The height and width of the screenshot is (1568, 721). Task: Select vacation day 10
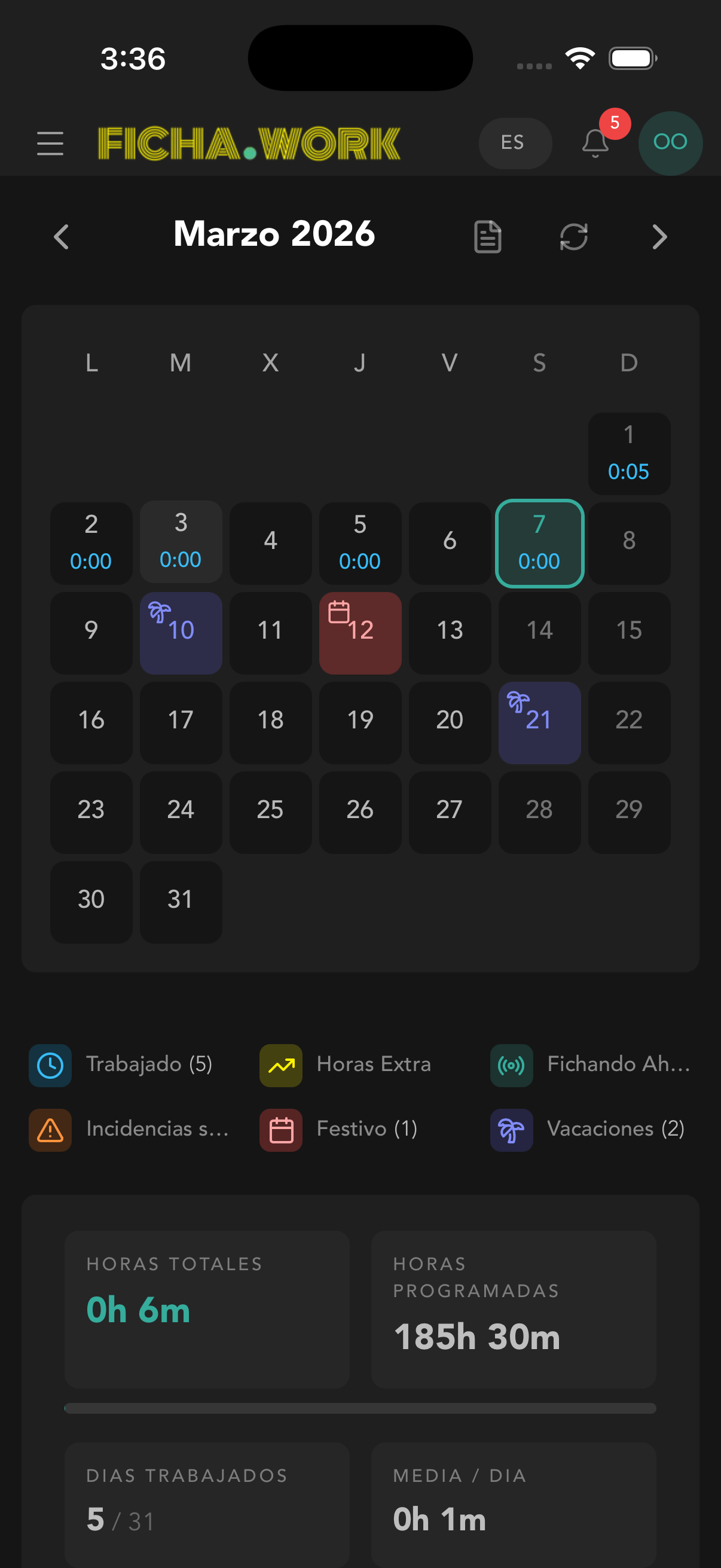pyautogui.click(x=181, y=633)
